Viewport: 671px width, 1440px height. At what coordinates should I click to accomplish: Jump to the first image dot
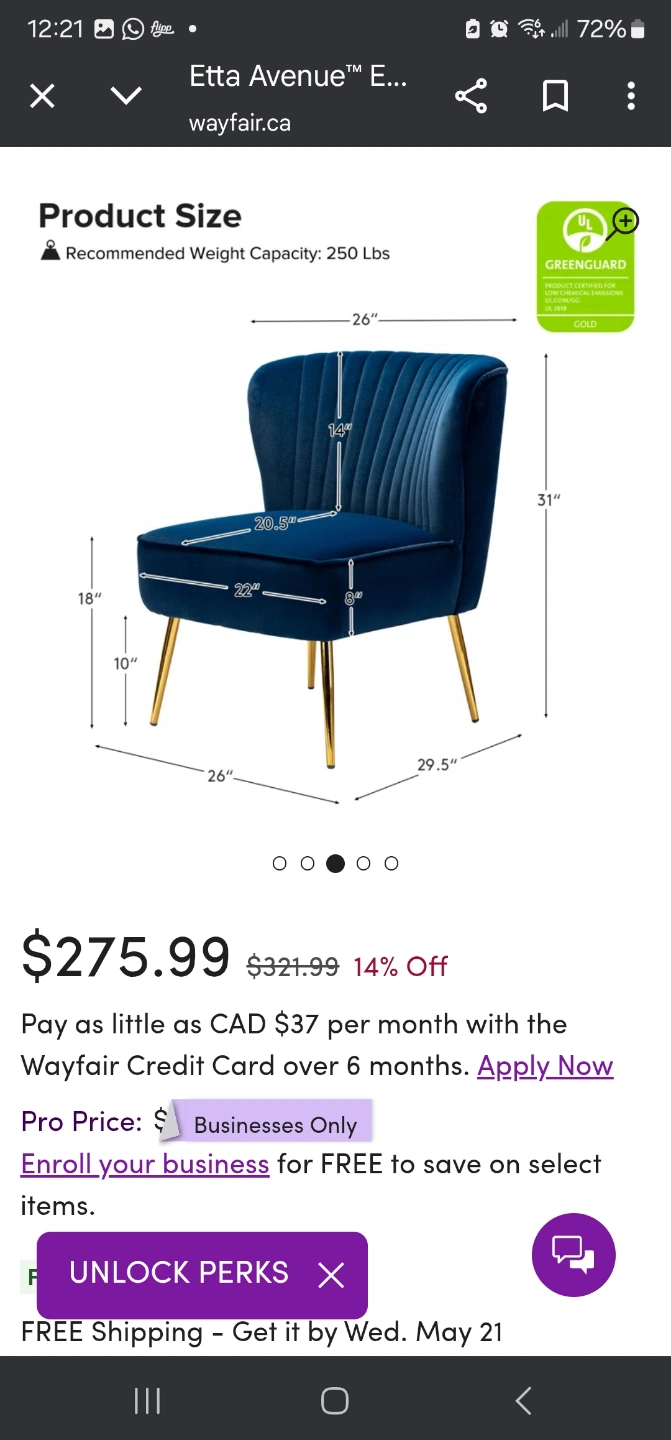pos(280,863)
